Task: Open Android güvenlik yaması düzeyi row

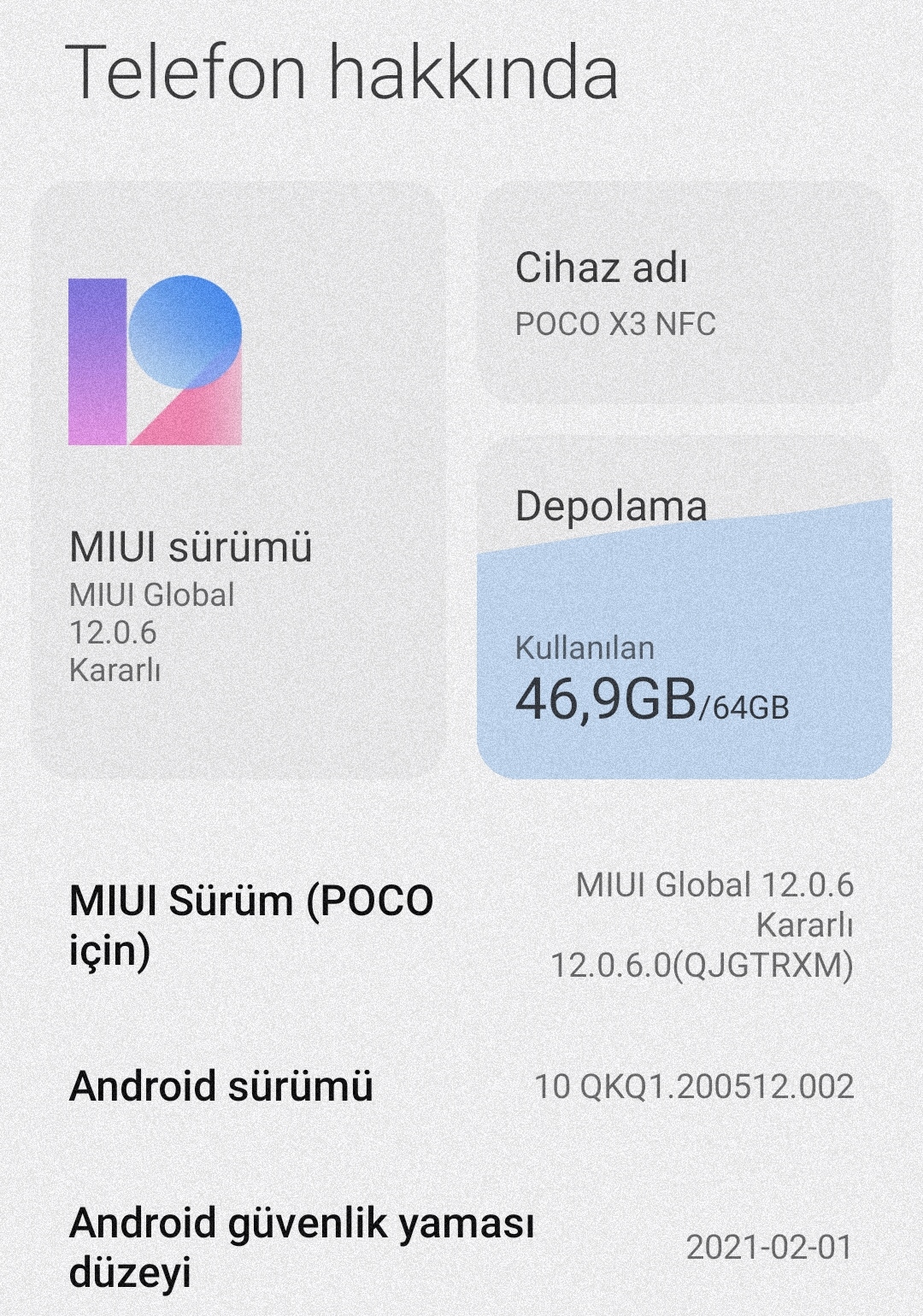Action: pyautogui.click(x=461, y=1248)
